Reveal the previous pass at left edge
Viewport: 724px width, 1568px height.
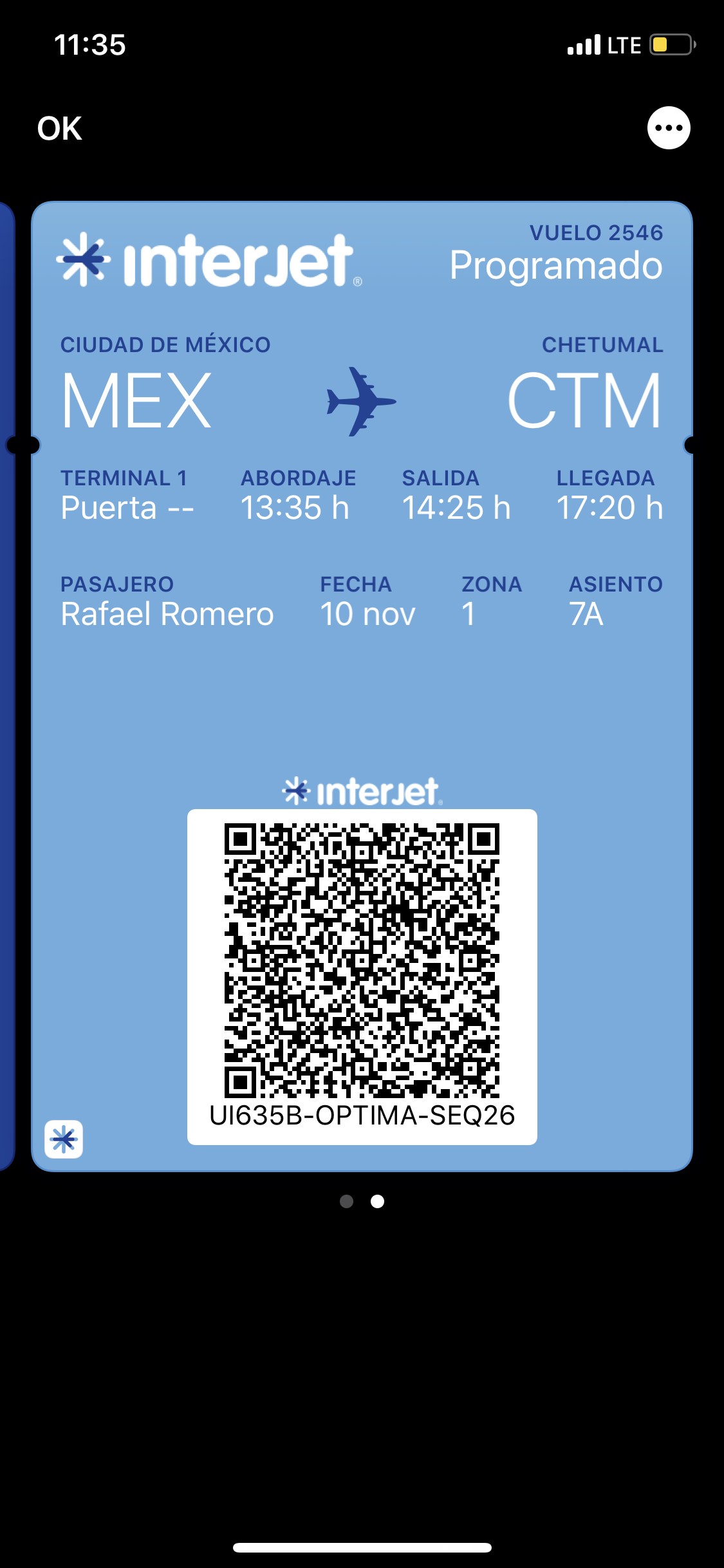point(6,686)
